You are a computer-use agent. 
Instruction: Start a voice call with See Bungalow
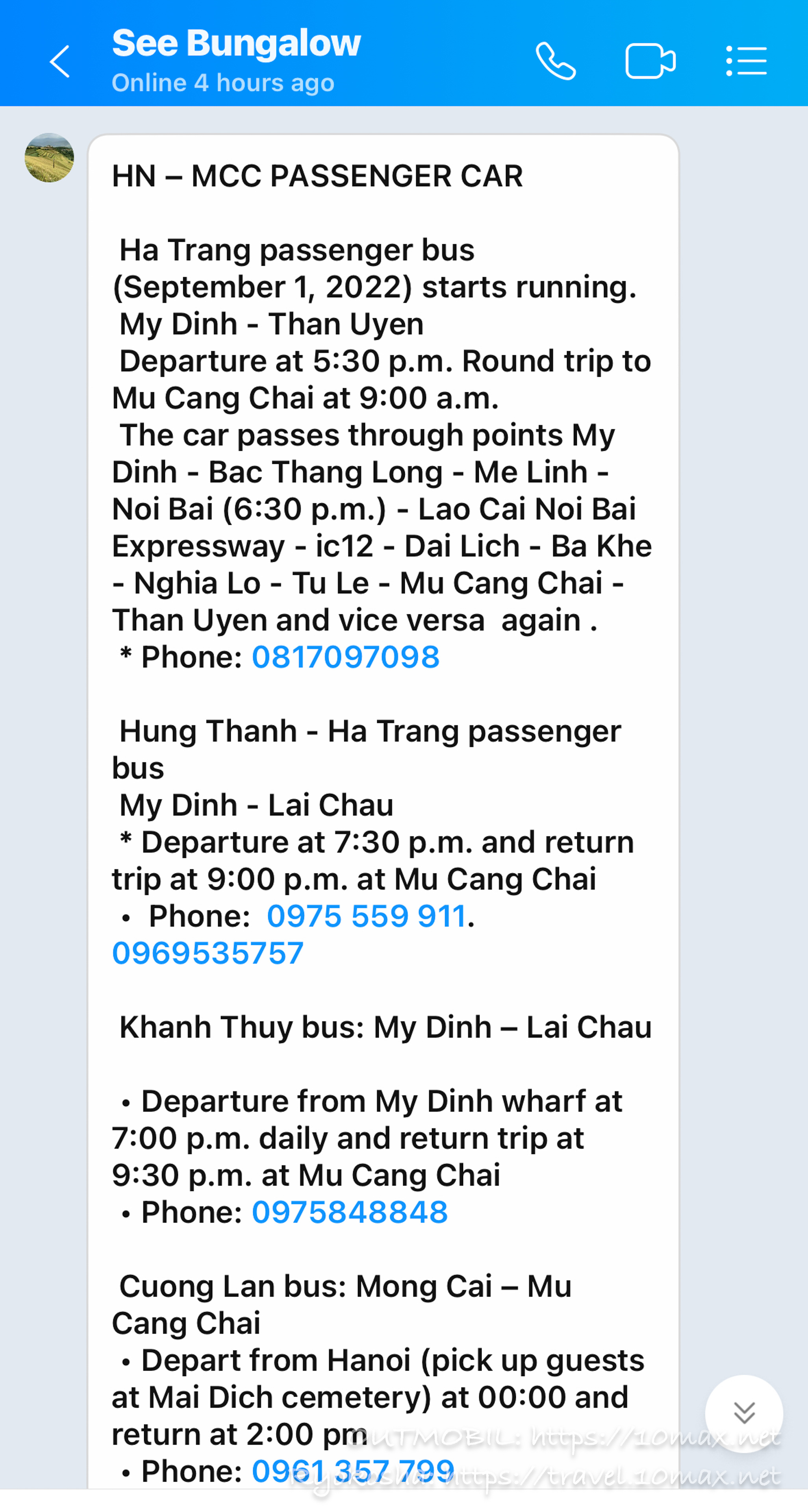pos(556,61)
